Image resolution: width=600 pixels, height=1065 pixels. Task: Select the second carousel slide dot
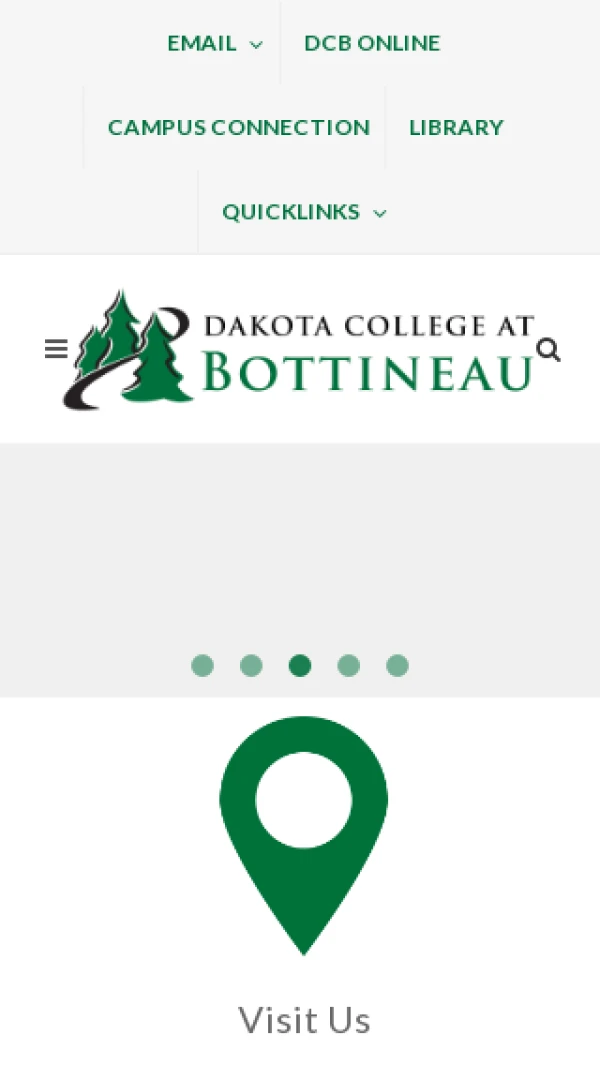pyautogui.click(x=251, y=666)
